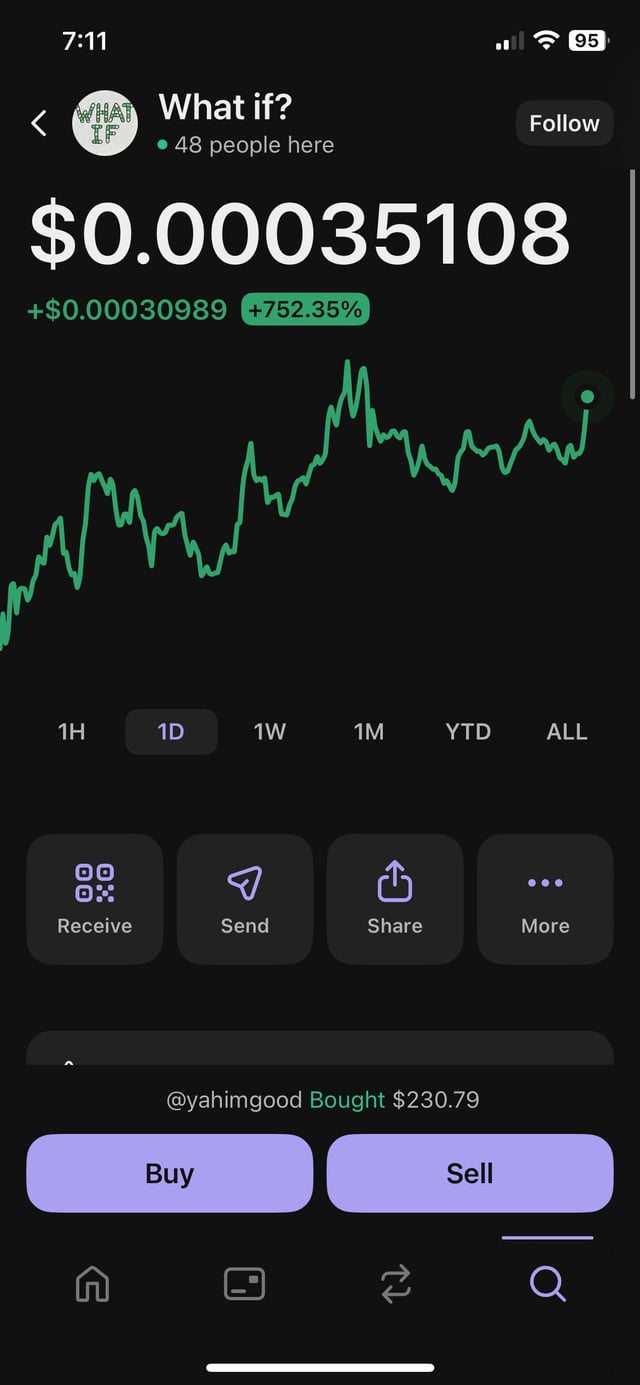View the YTD price chart

(x=468, y=732)
